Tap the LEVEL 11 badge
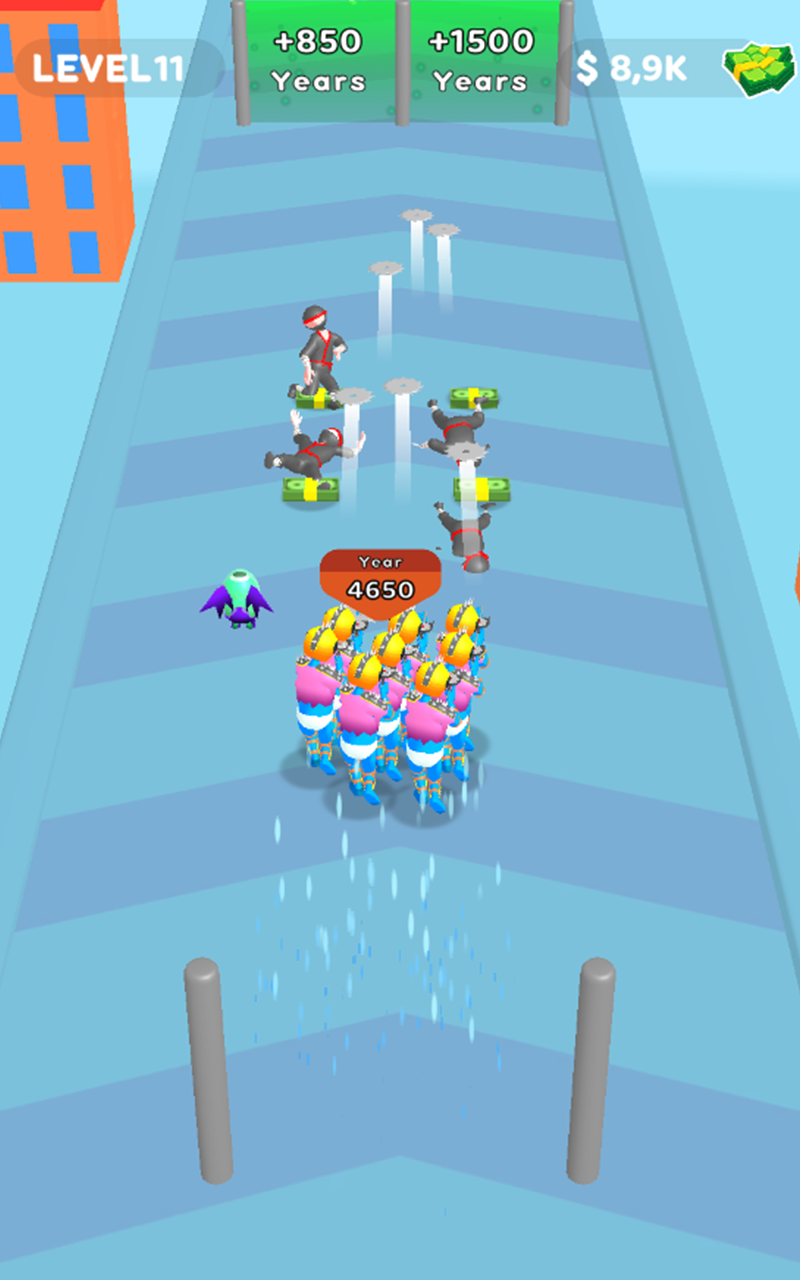Image resolution: width=800 pixels, height=1280 pixels. tap(110, 66)
